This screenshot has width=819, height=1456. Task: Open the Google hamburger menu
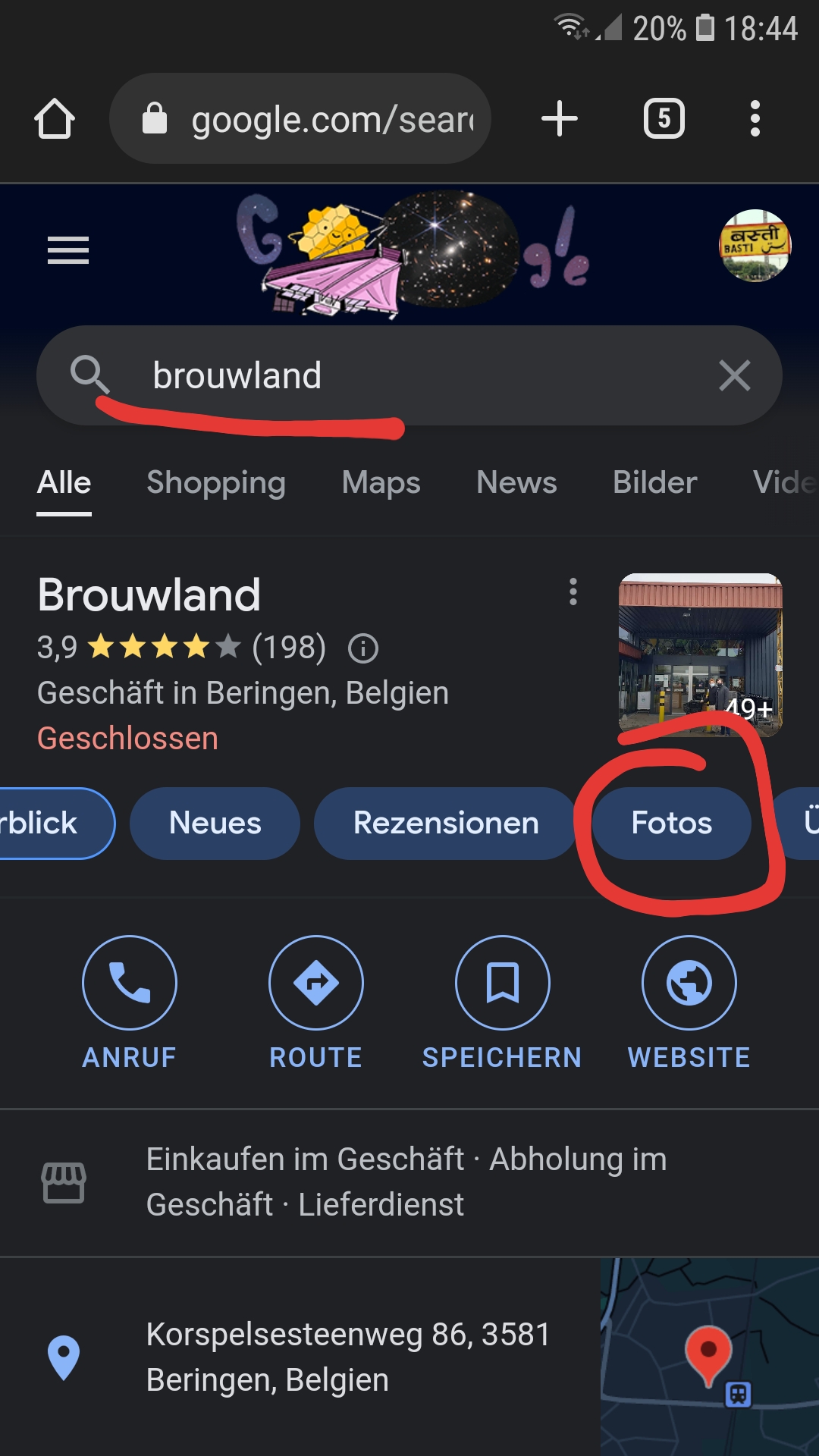[x=68, y=250]
